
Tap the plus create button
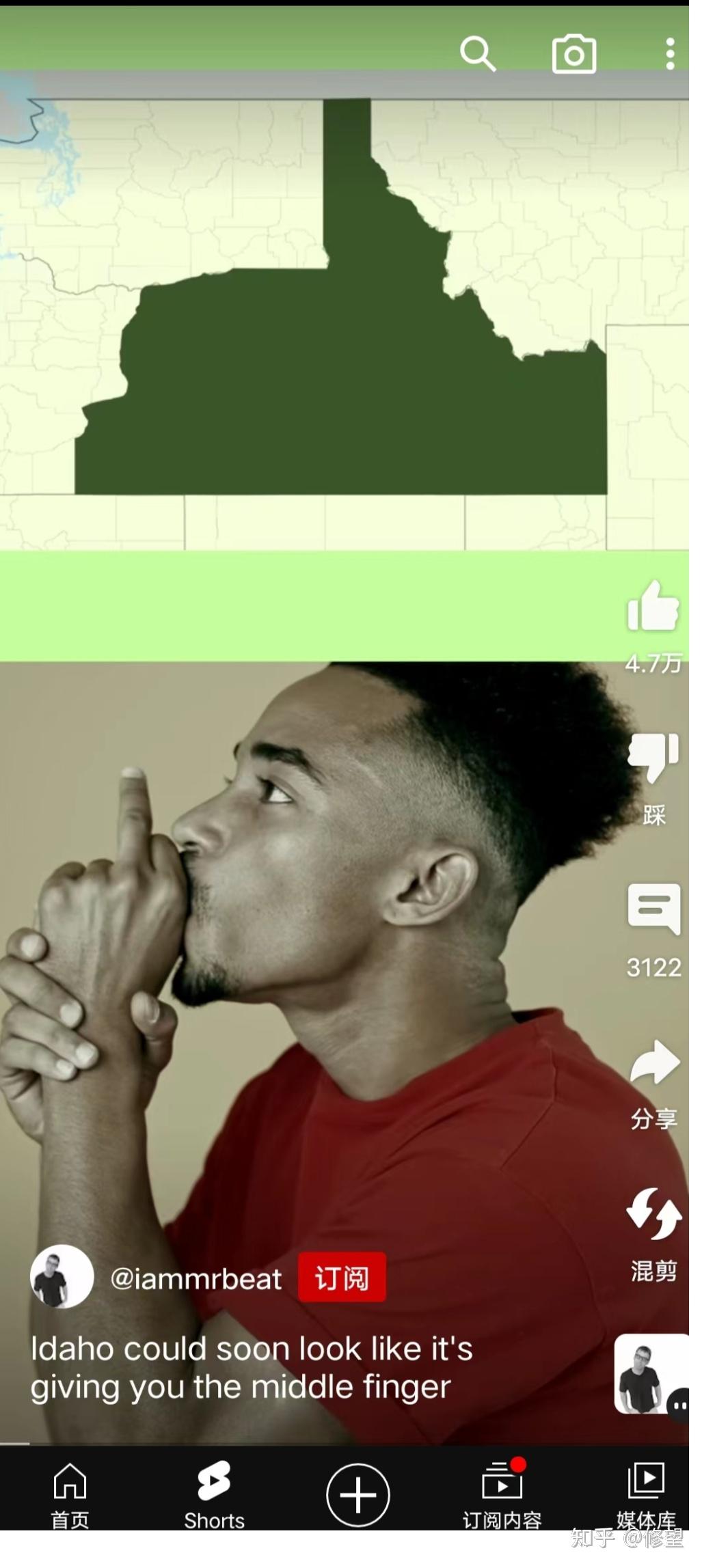(x=357, y=1494)
